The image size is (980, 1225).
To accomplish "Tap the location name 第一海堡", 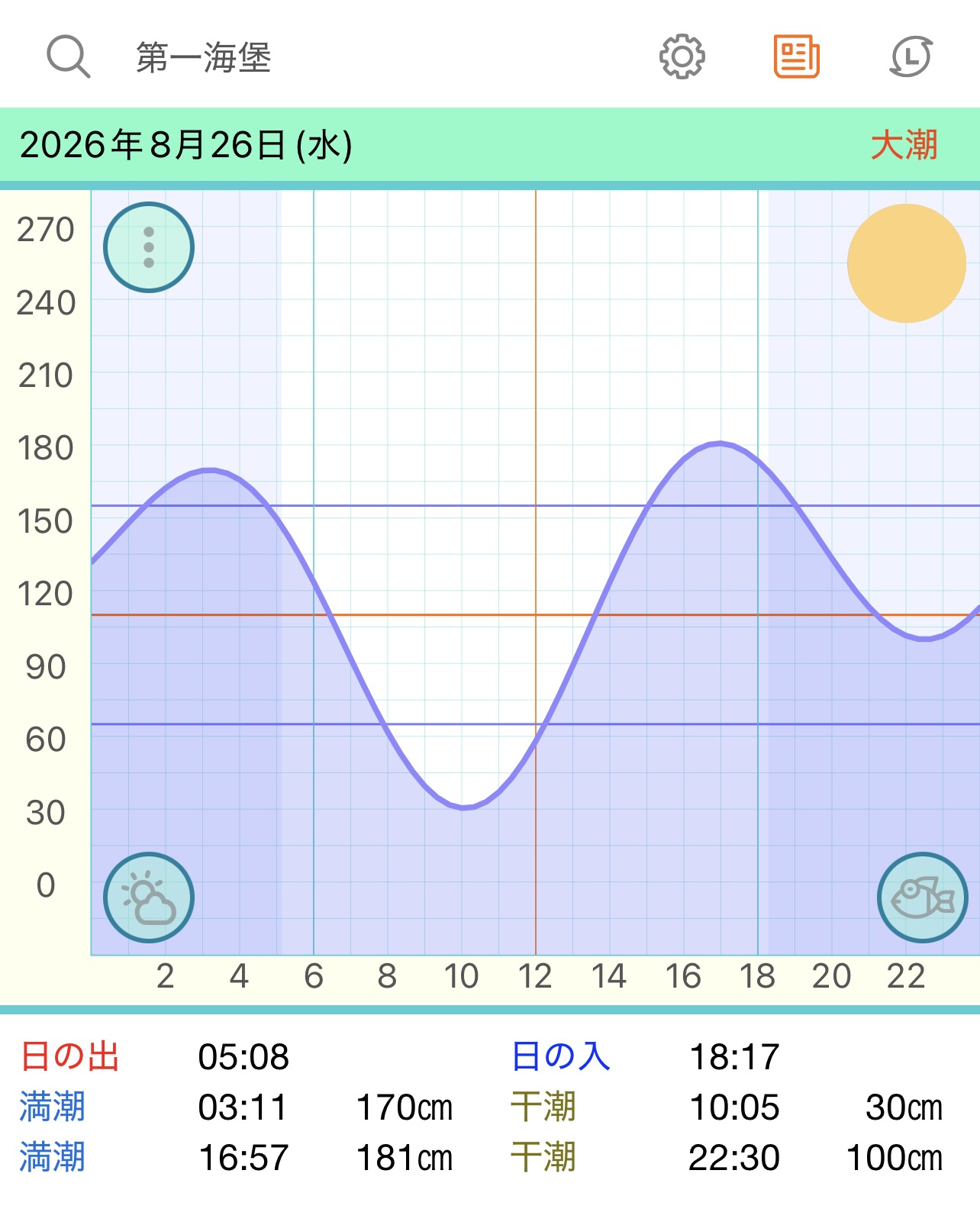I will click(203, 57).
